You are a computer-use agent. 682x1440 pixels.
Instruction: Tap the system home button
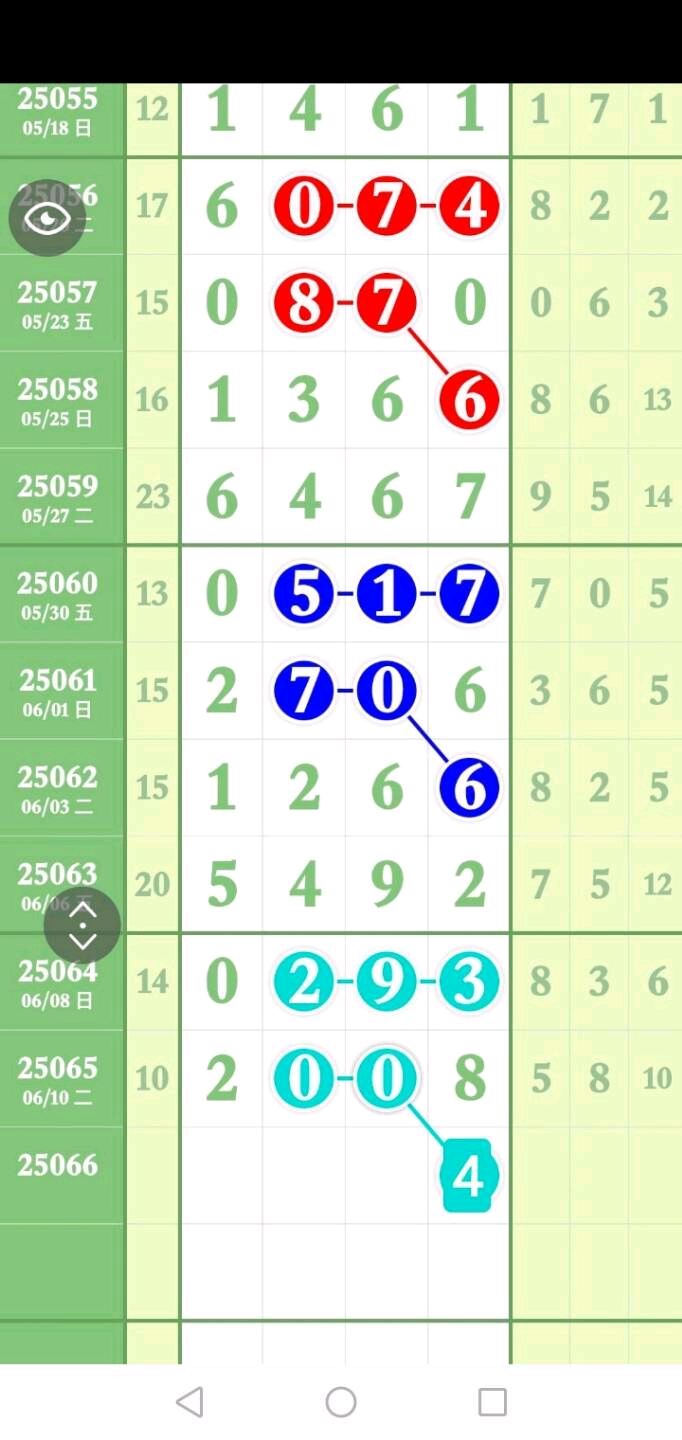(341, 1402)
